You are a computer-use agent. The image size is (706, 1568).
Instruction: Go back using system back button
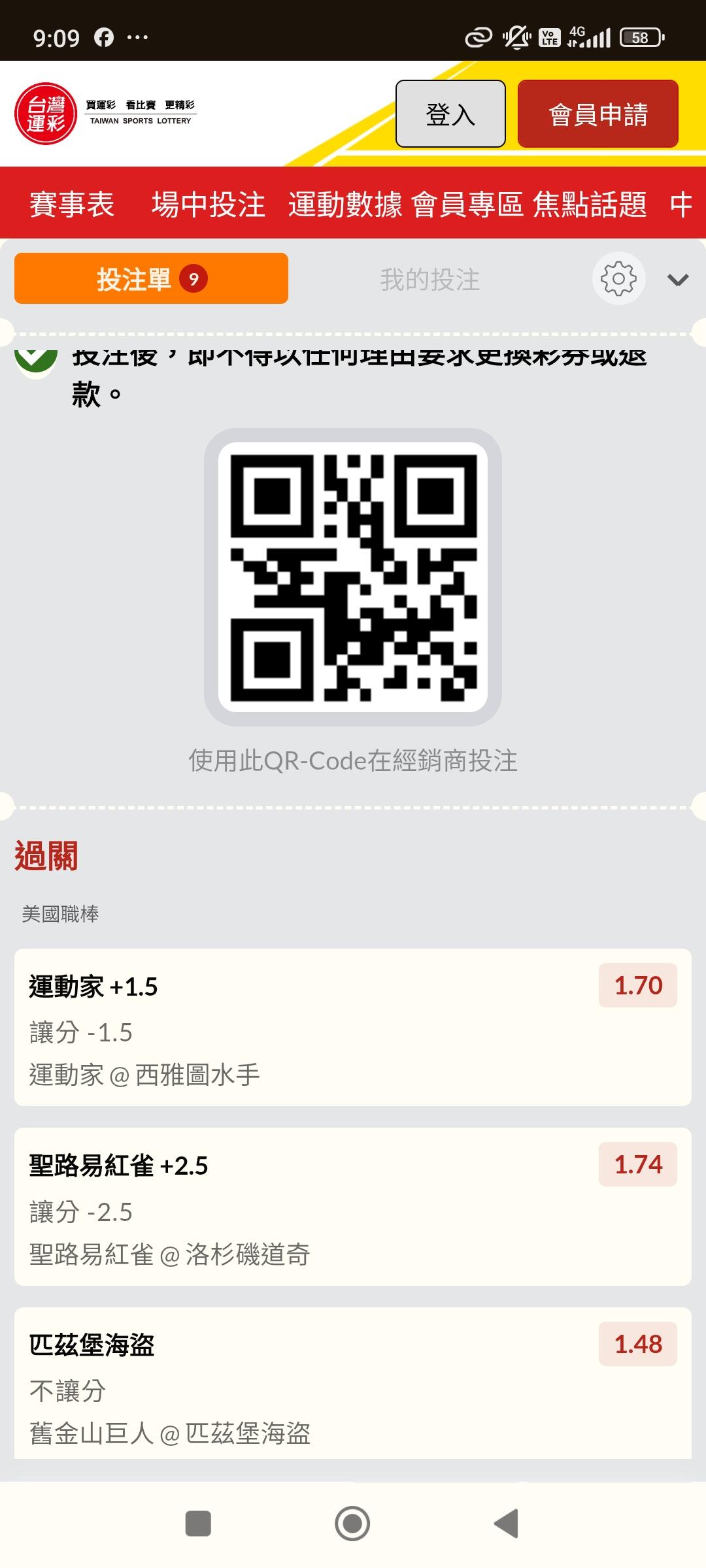507,1524
